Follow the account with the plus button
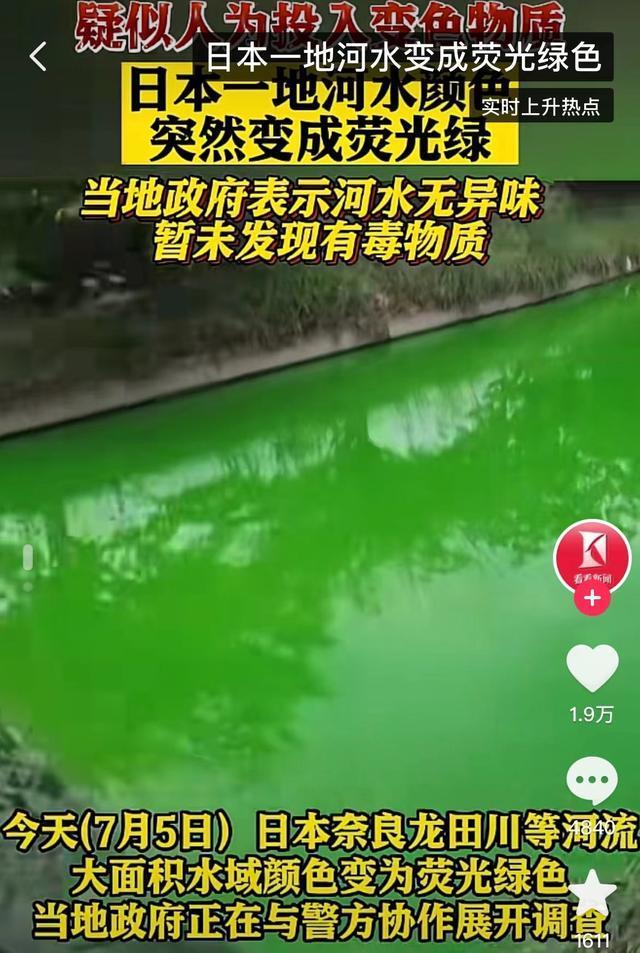Screen dimensions: 640x953 point(592,598)
